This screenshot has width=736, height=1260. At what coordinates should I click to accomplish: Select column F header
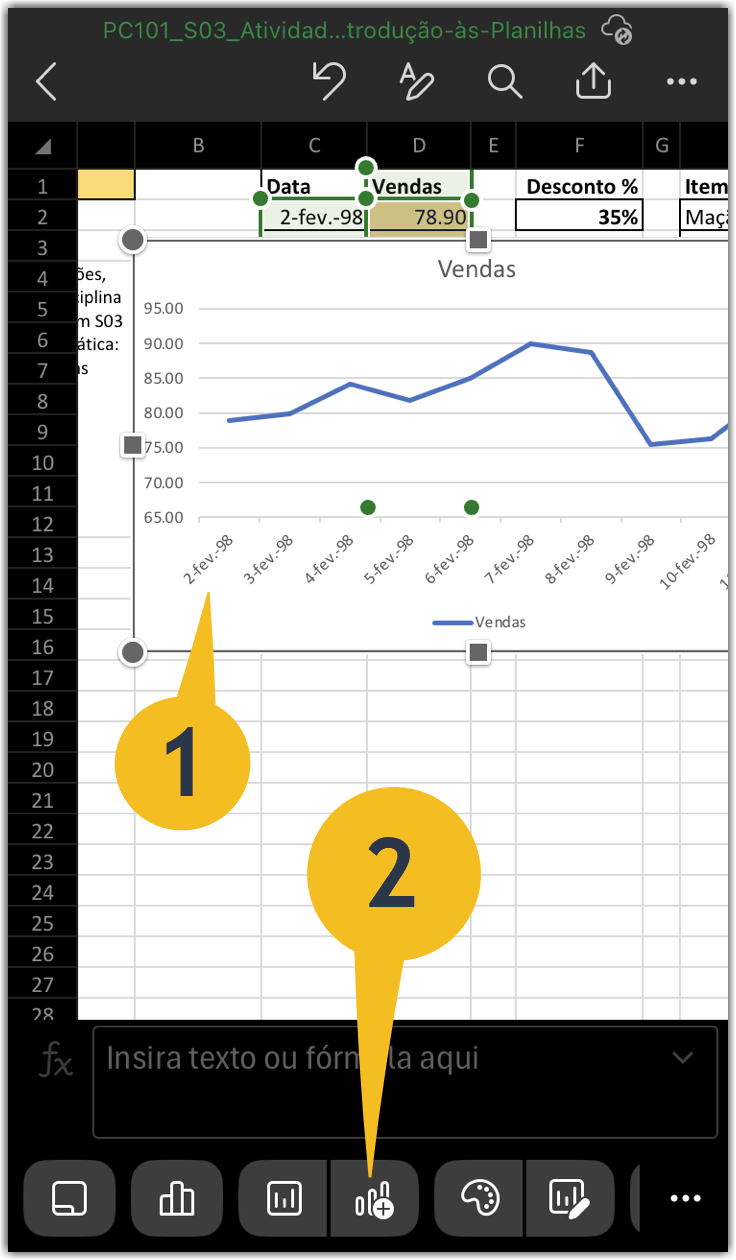579,146
